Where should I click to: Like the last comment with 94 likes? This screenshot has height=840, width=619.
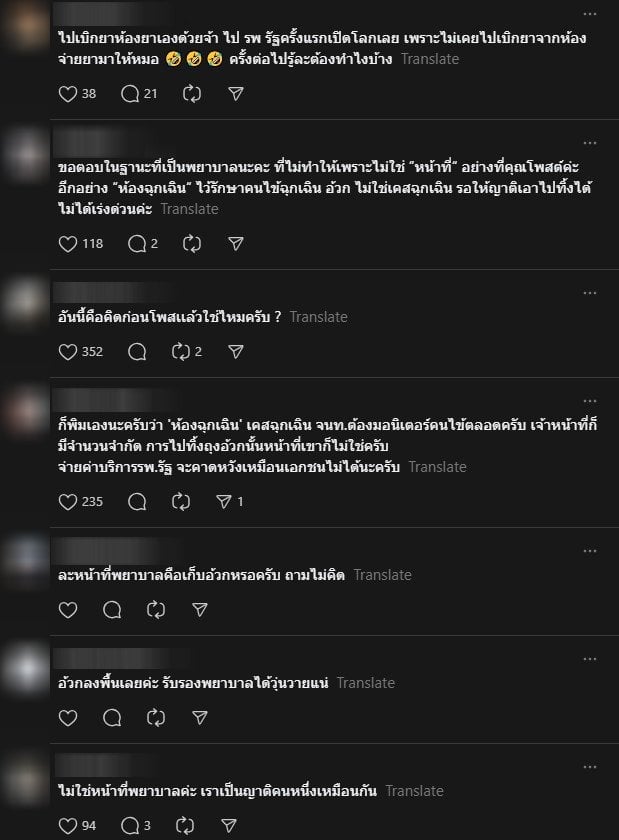pyautogui.click(x=68, y=825)
